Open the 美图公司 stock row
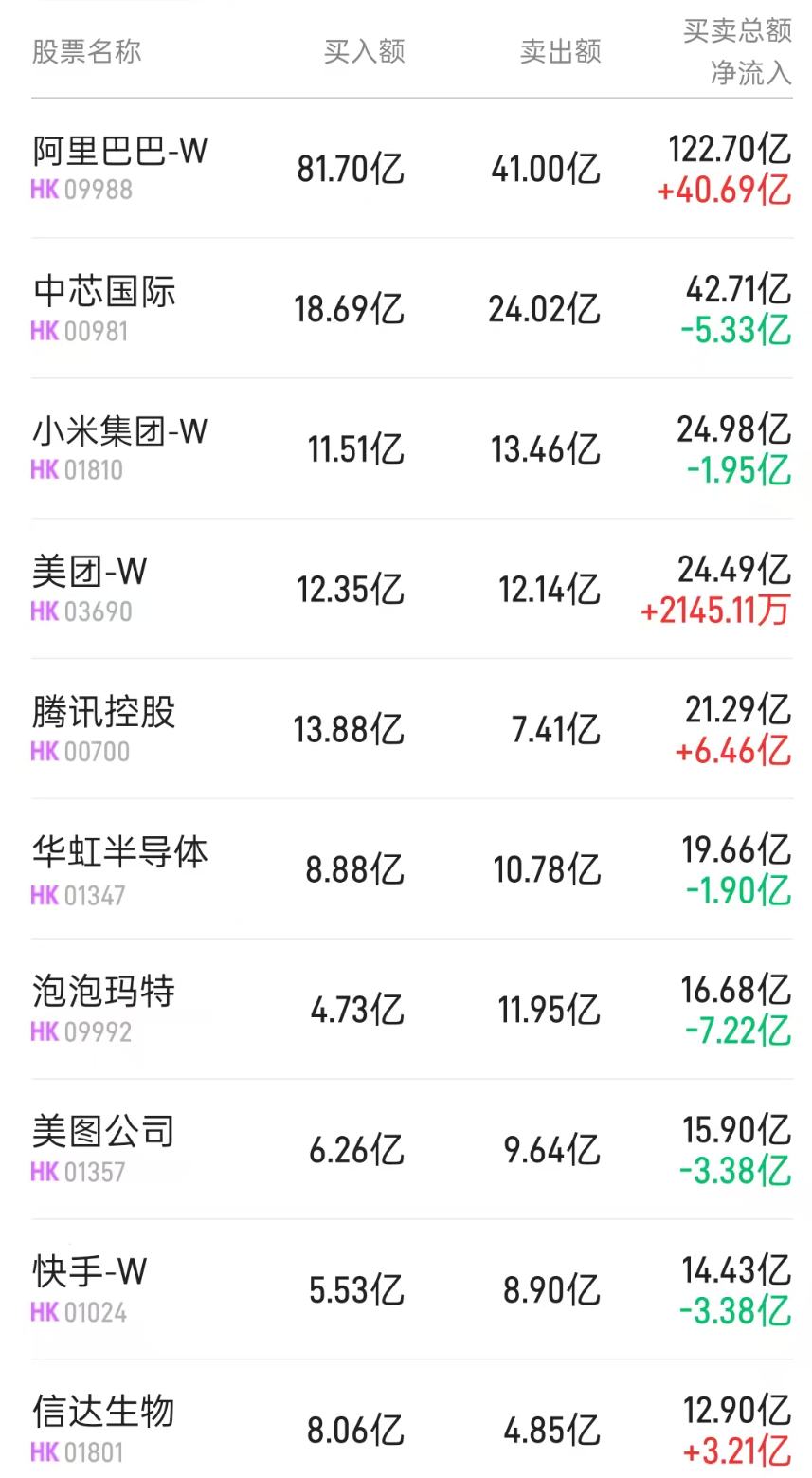This screenshot has width=812, height=1478. click(411, 1151)
